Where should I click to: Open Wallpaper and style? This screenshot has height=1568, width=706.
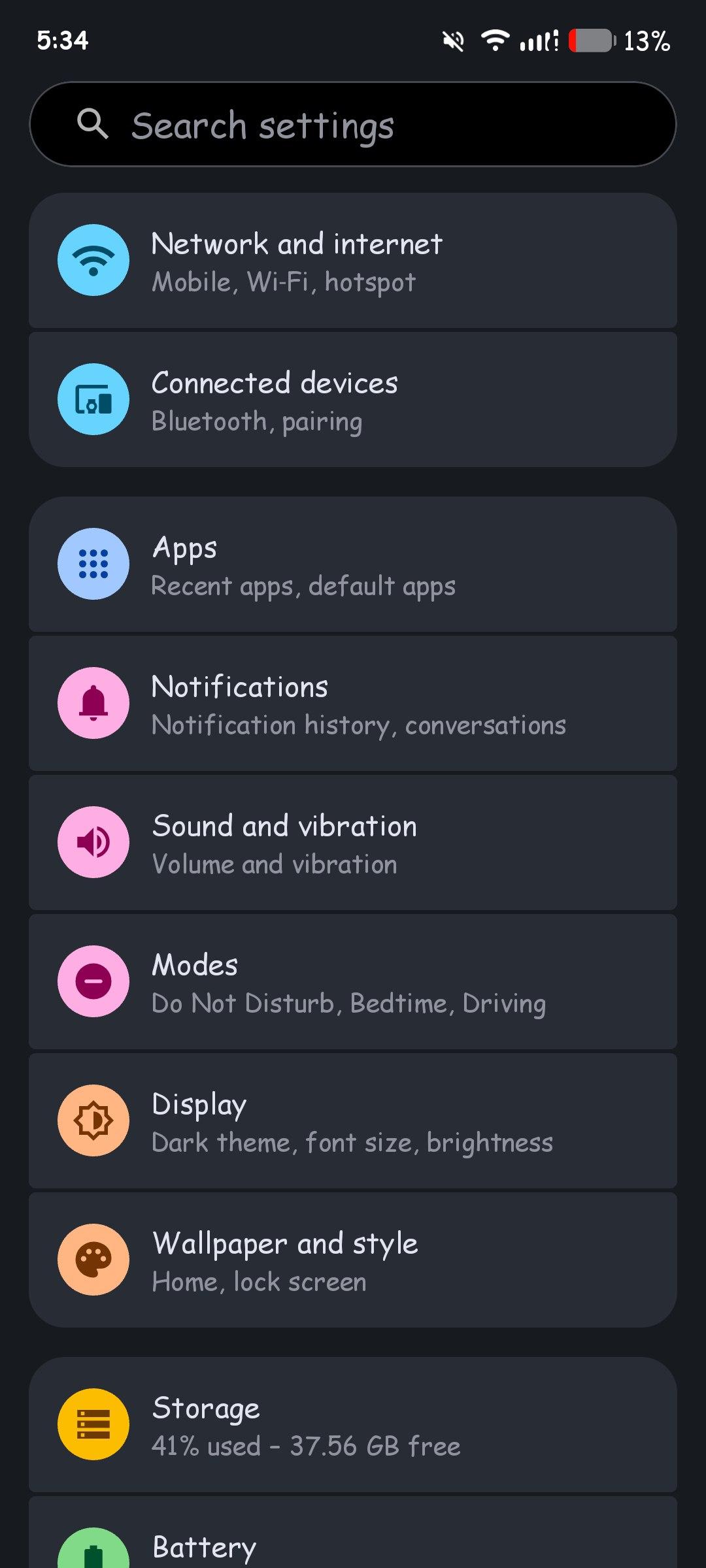(353, 1261)
